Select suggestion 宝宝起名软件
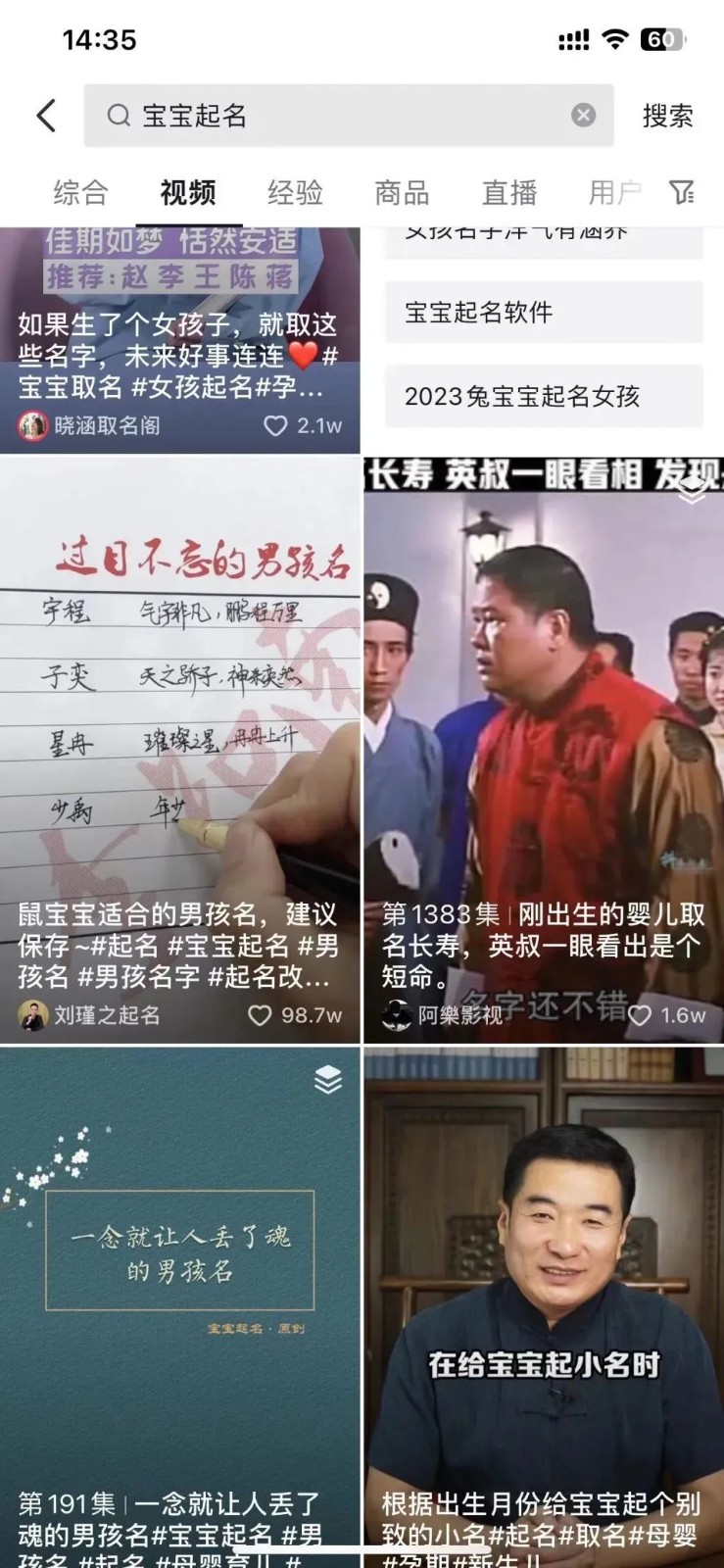 click(543, 313)
